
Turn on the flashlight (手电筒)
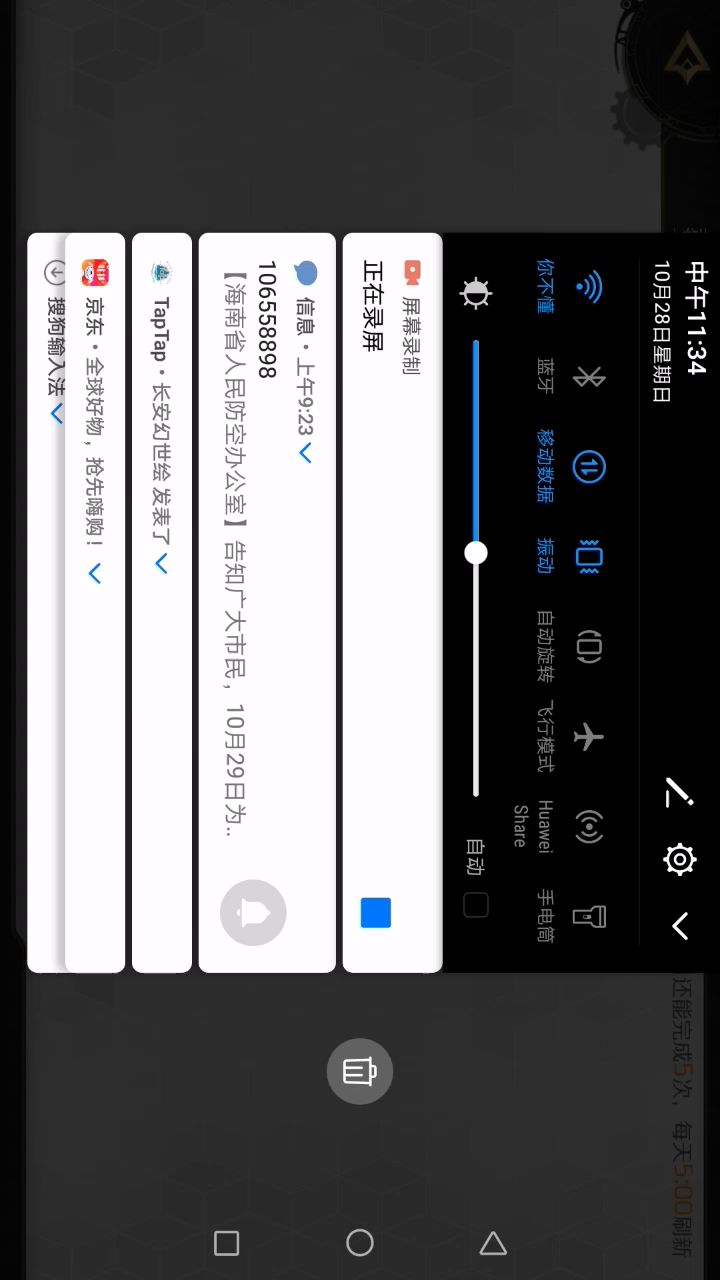point(590,916)
